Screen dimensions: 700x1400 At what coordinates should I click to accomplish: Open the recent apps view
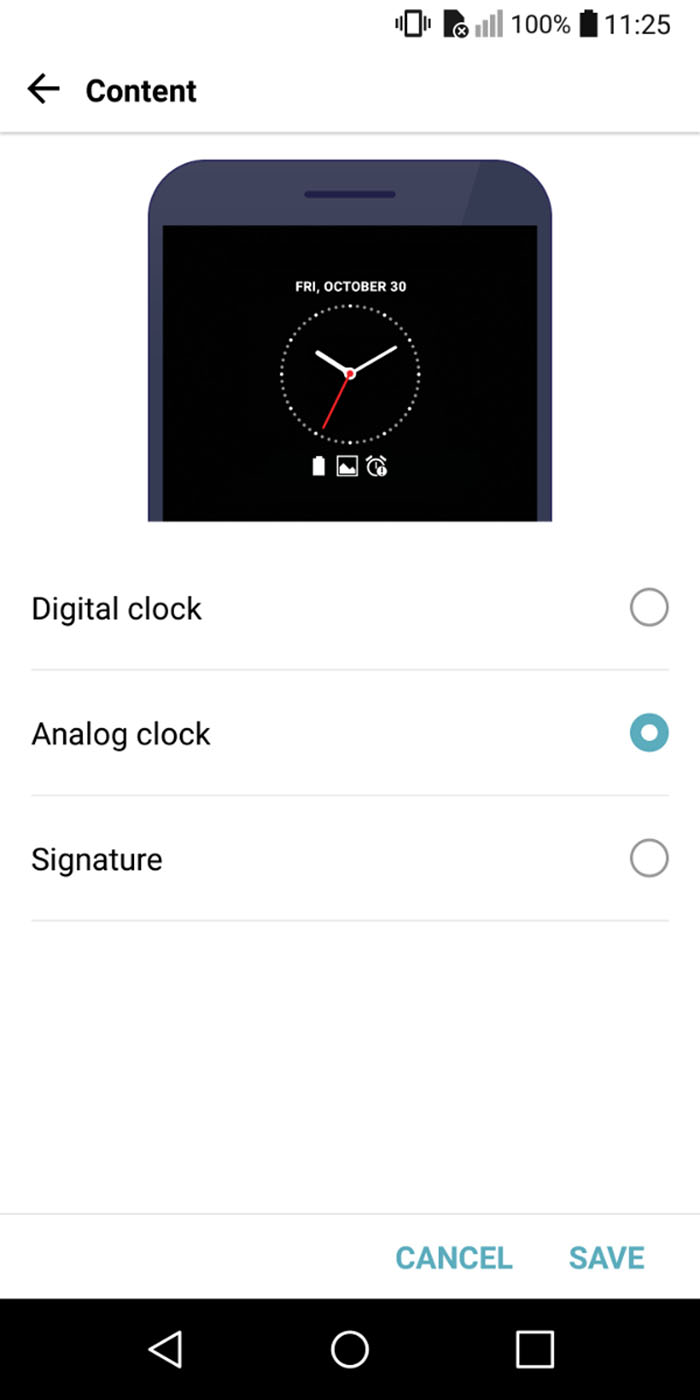pos(534,1349)
